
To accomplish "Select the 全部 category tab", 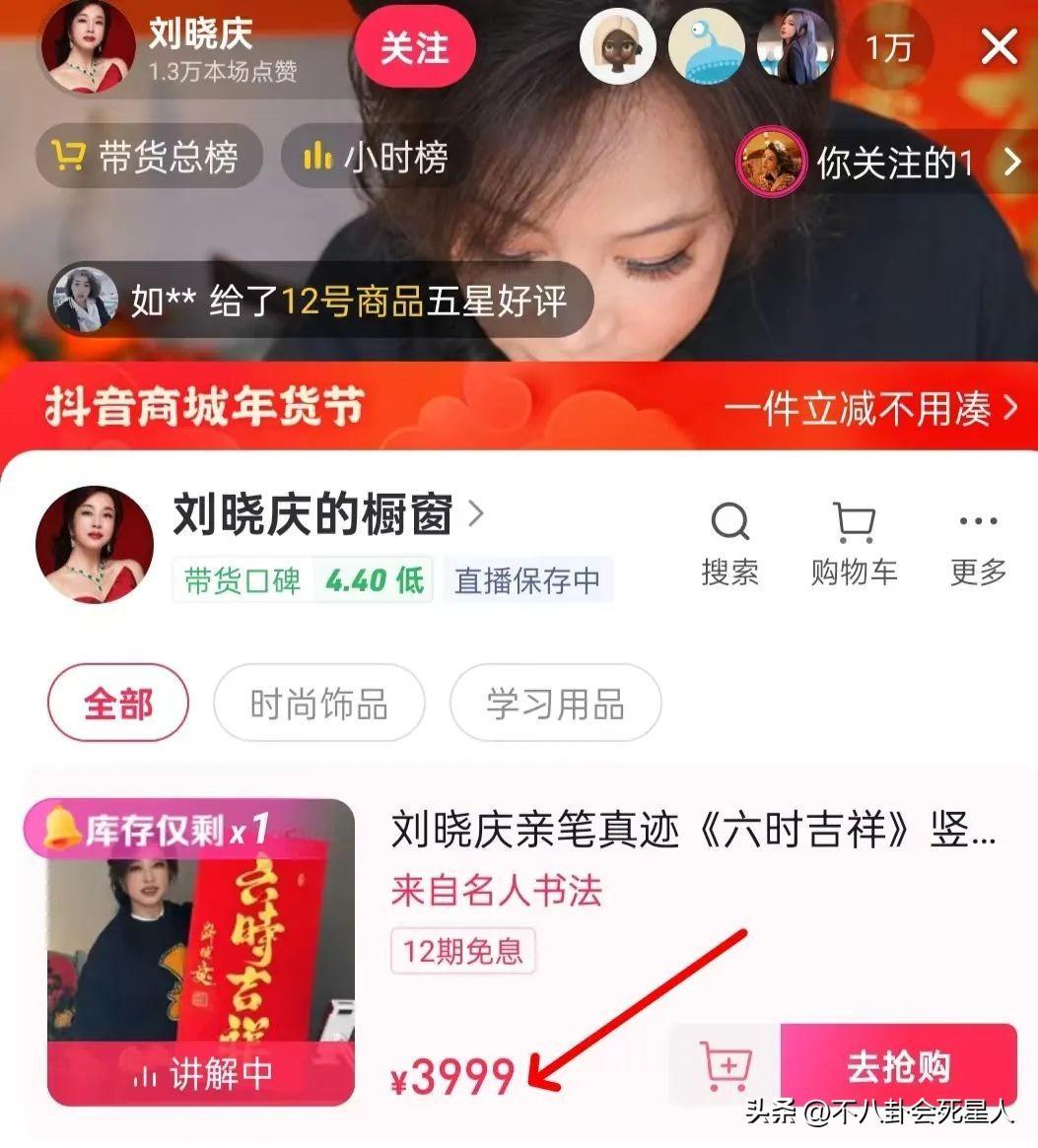I will tap(118, 704).
